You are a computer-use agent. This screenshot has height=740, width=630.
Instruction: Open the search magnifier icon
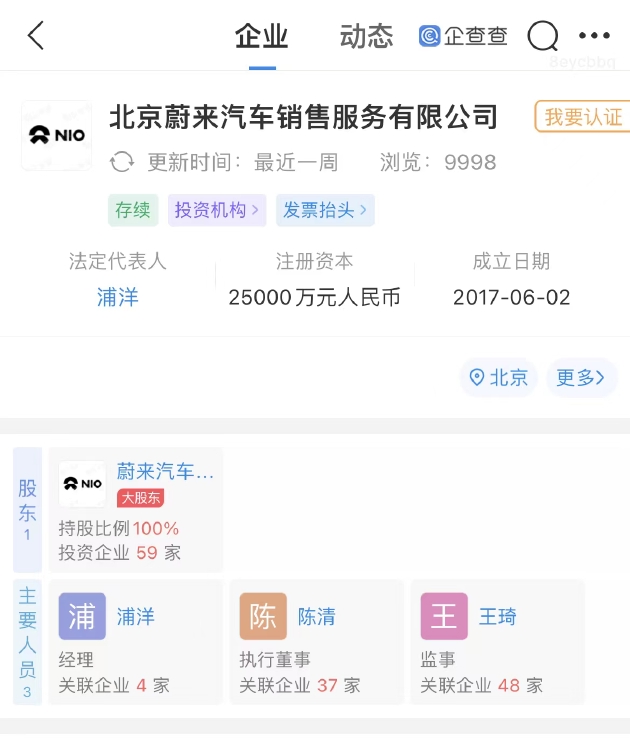click(543, 37)
